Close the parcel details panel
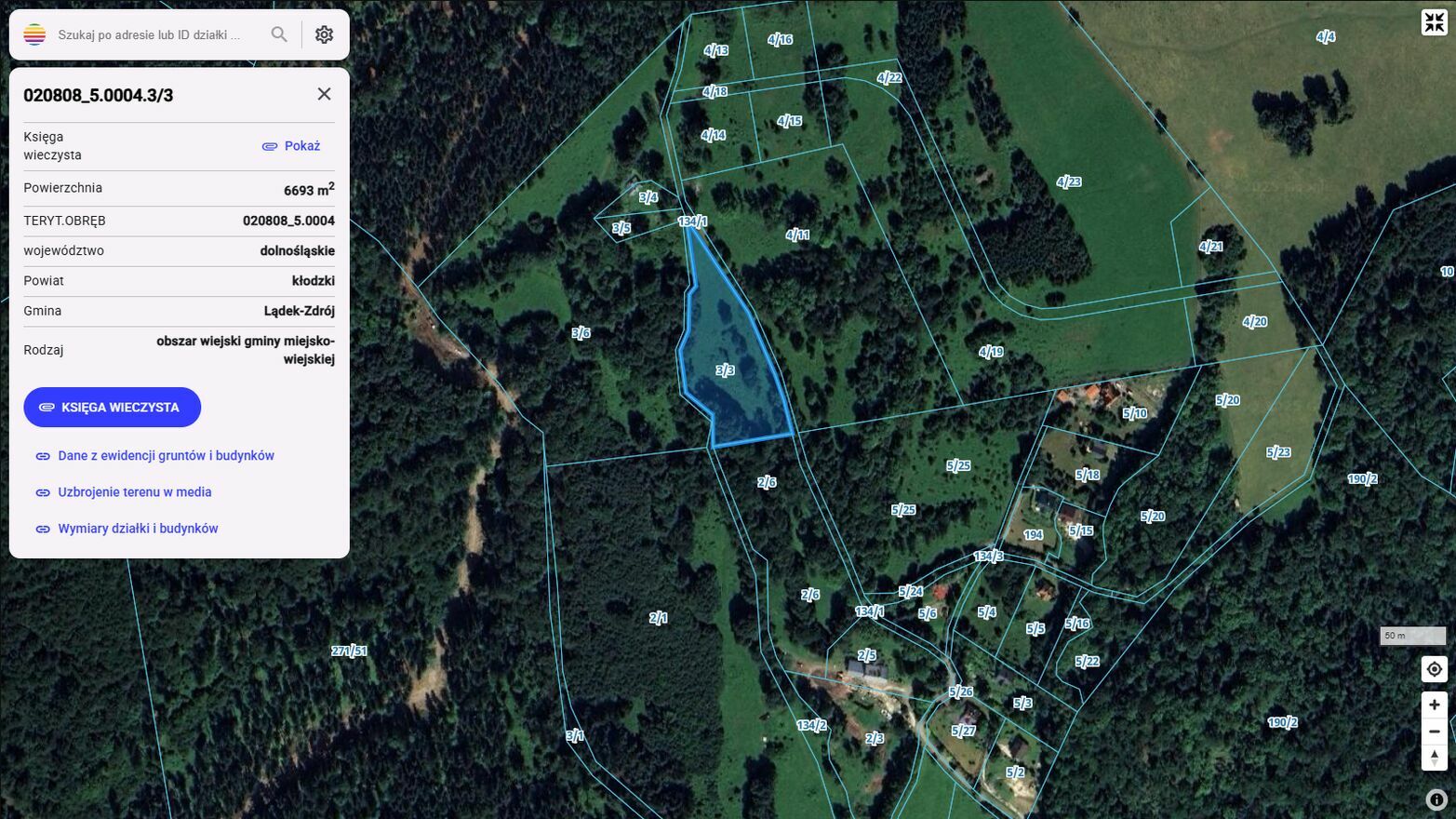This screenshot has height=819, width=1456. click(x=324, y=94)
